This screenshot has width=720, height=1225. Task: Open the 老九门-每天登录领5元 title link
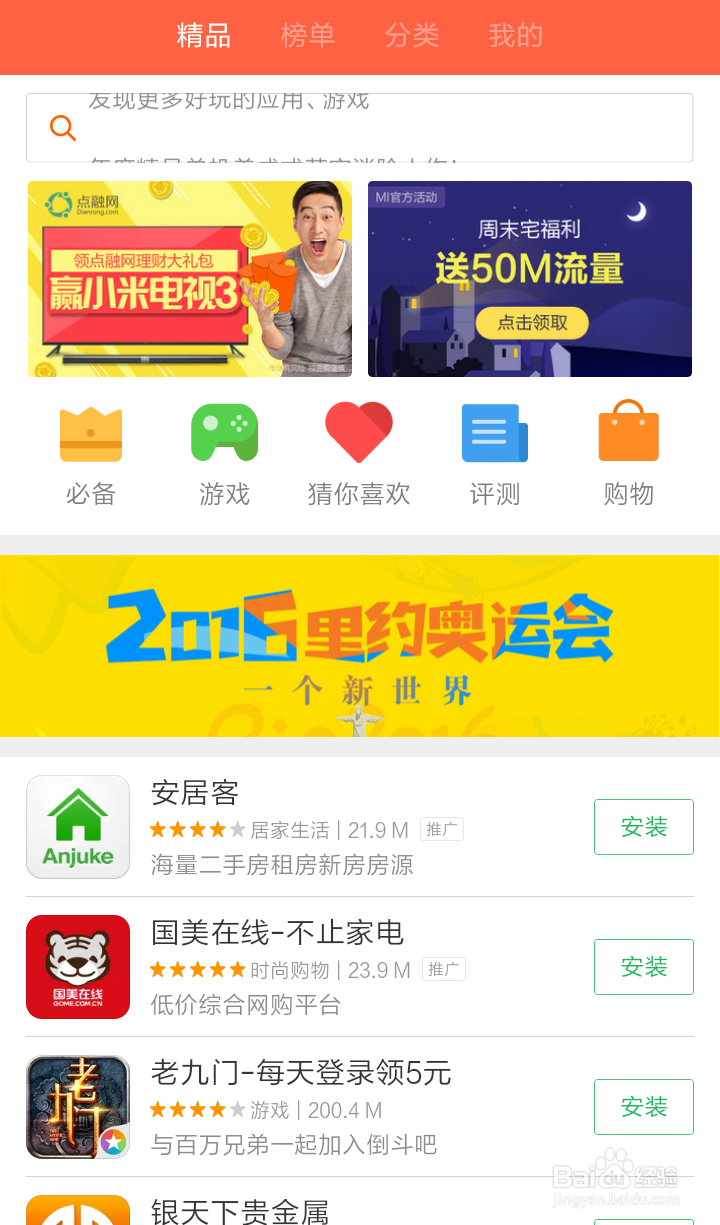[x=300, y=1073]
